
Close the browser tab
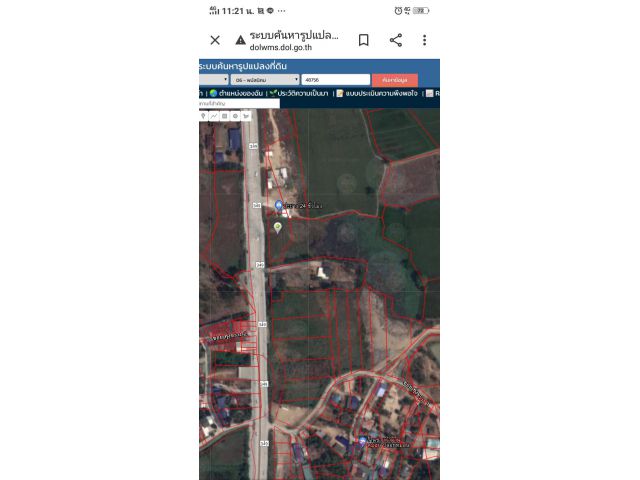215,40
